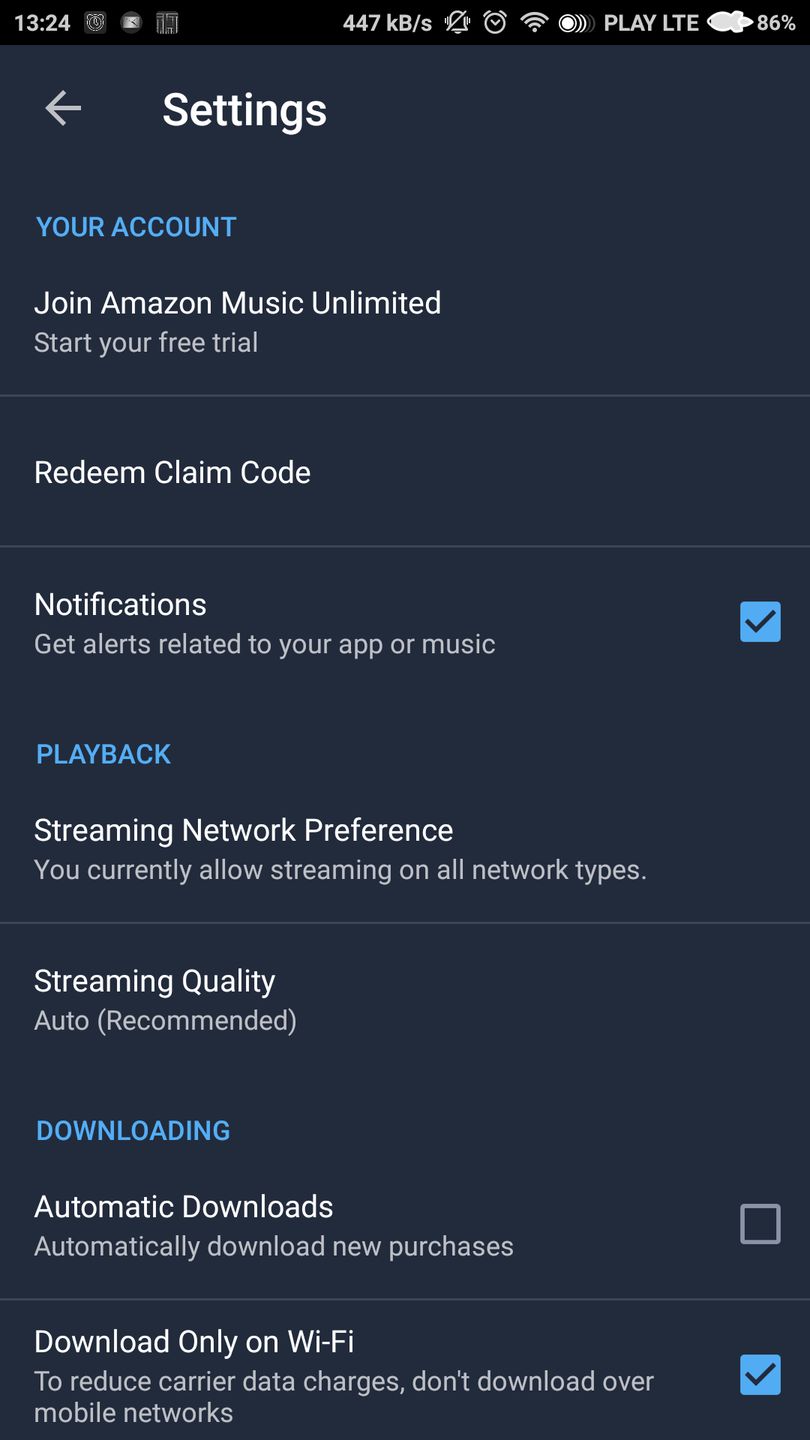810x1440 pixels.
Task: Open Redeem Claim Code
Action: pos(172,472)
